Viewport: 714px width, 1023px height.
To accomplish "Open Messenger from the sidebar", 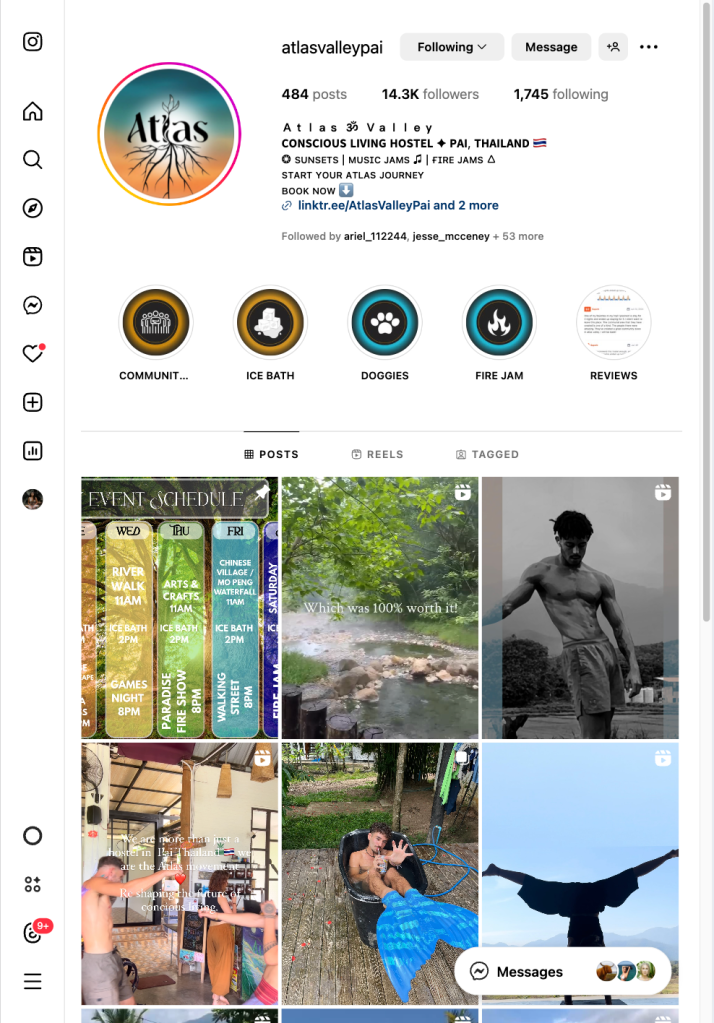I will tap(33, 305).
